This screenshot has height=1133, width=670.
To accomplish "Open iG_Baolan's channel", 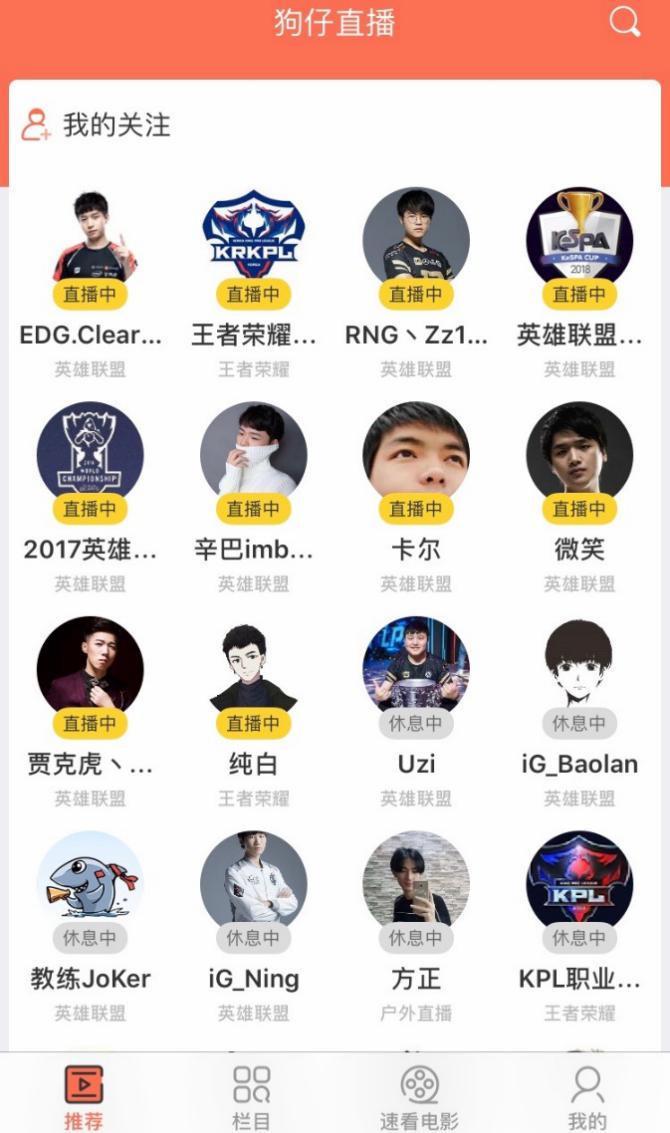I will coord(579,670).
